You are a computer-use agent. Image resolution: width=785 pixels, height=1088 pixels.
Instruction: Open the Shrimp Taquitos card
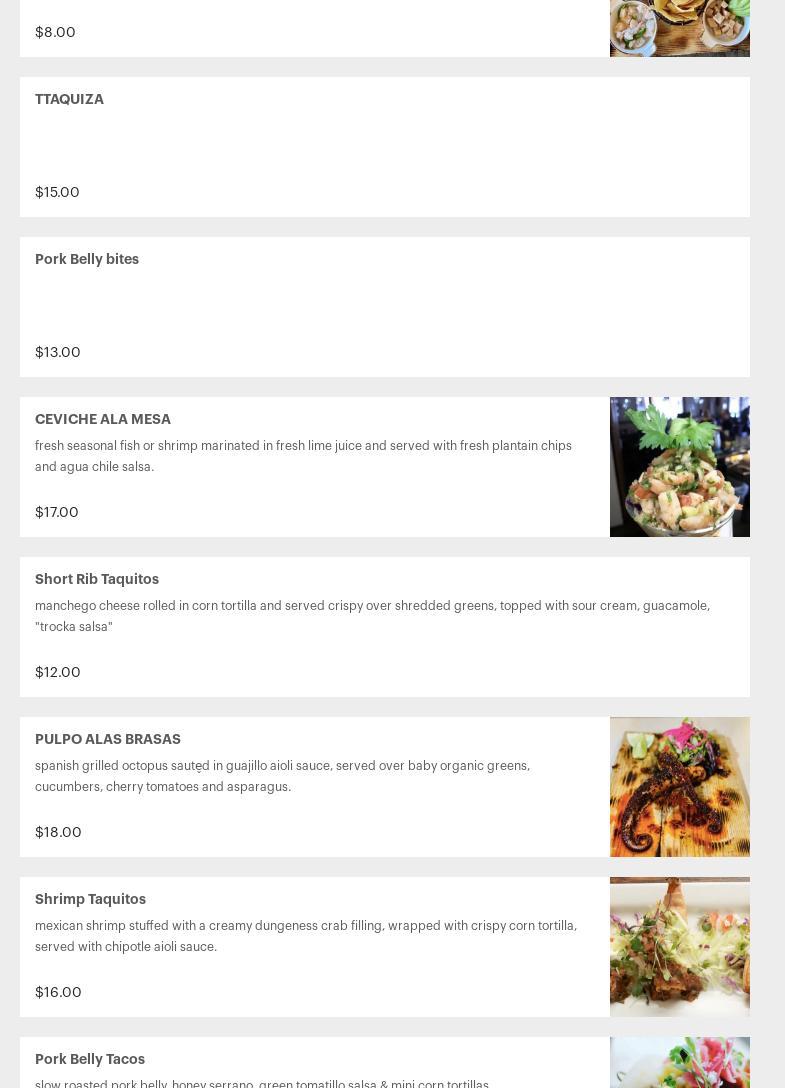point(385,946)
